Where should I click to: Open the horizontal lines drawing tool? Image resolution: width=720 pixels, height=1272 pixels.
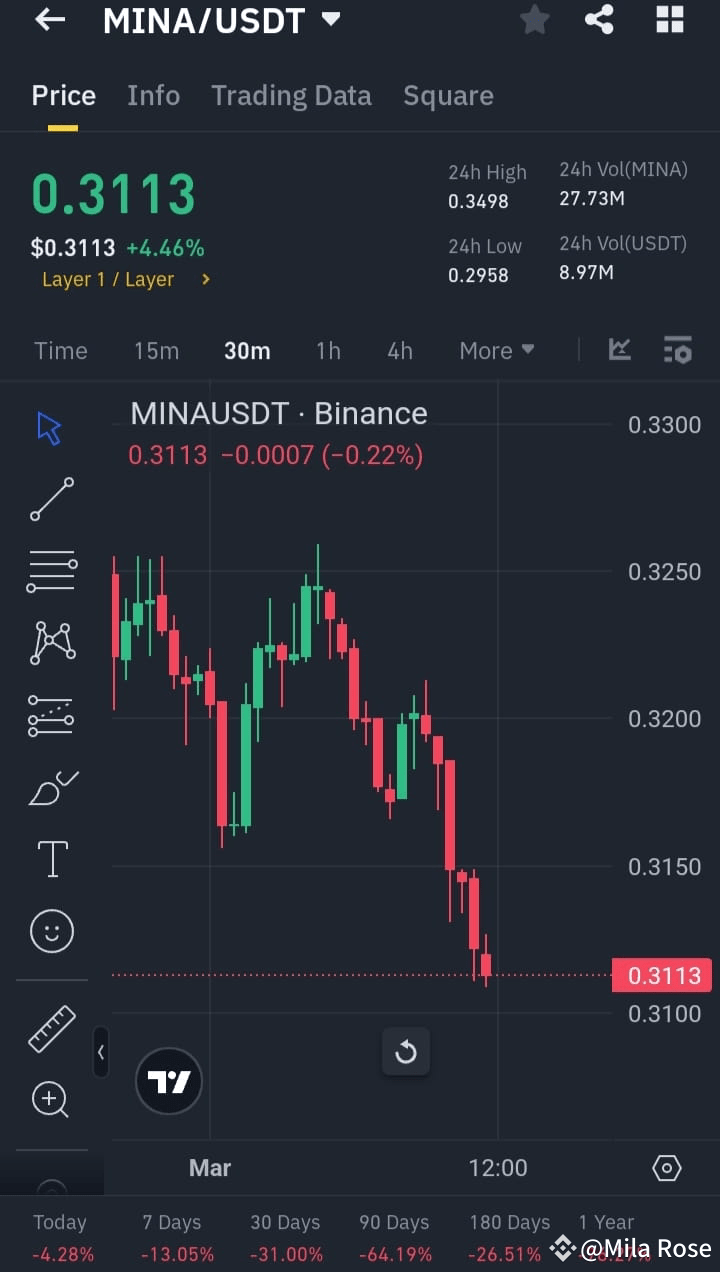tap(51, 570)
